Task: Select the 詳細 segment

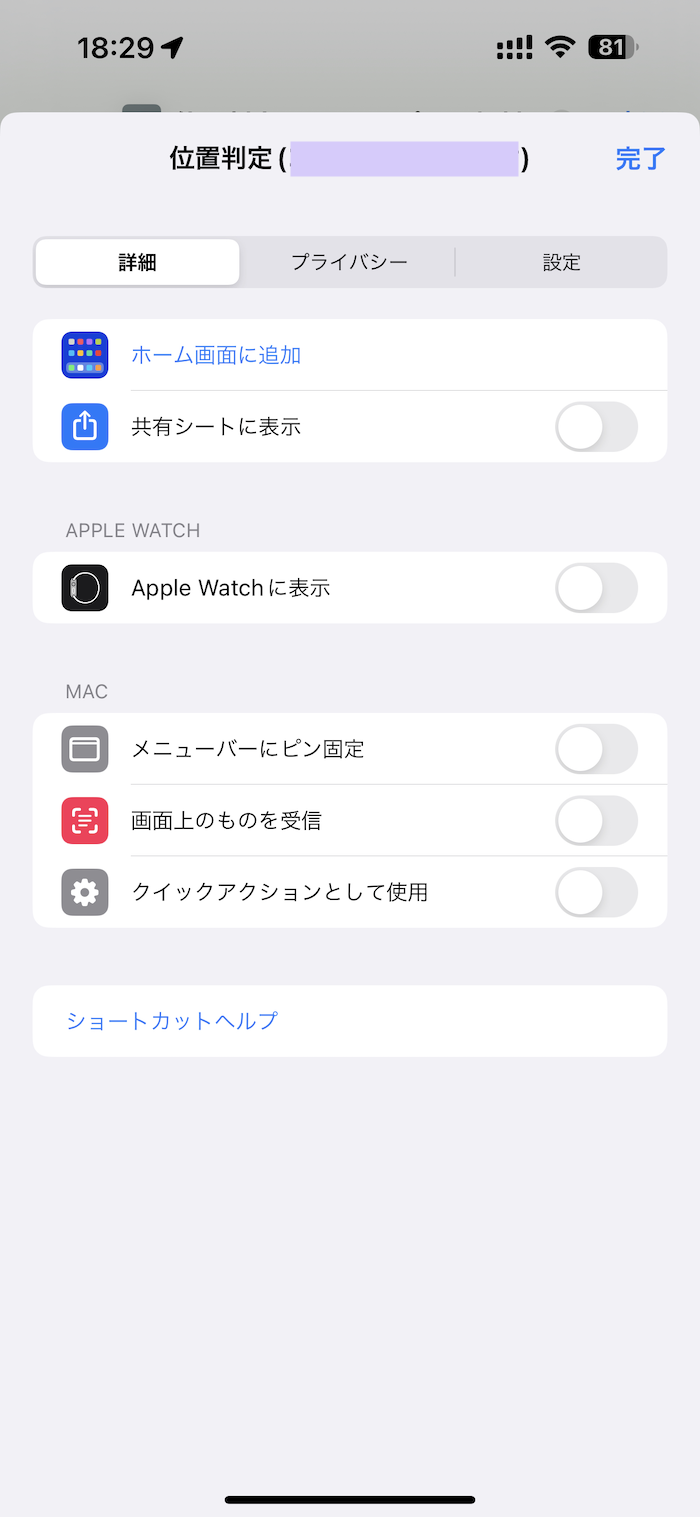Action: pos(138,263)
